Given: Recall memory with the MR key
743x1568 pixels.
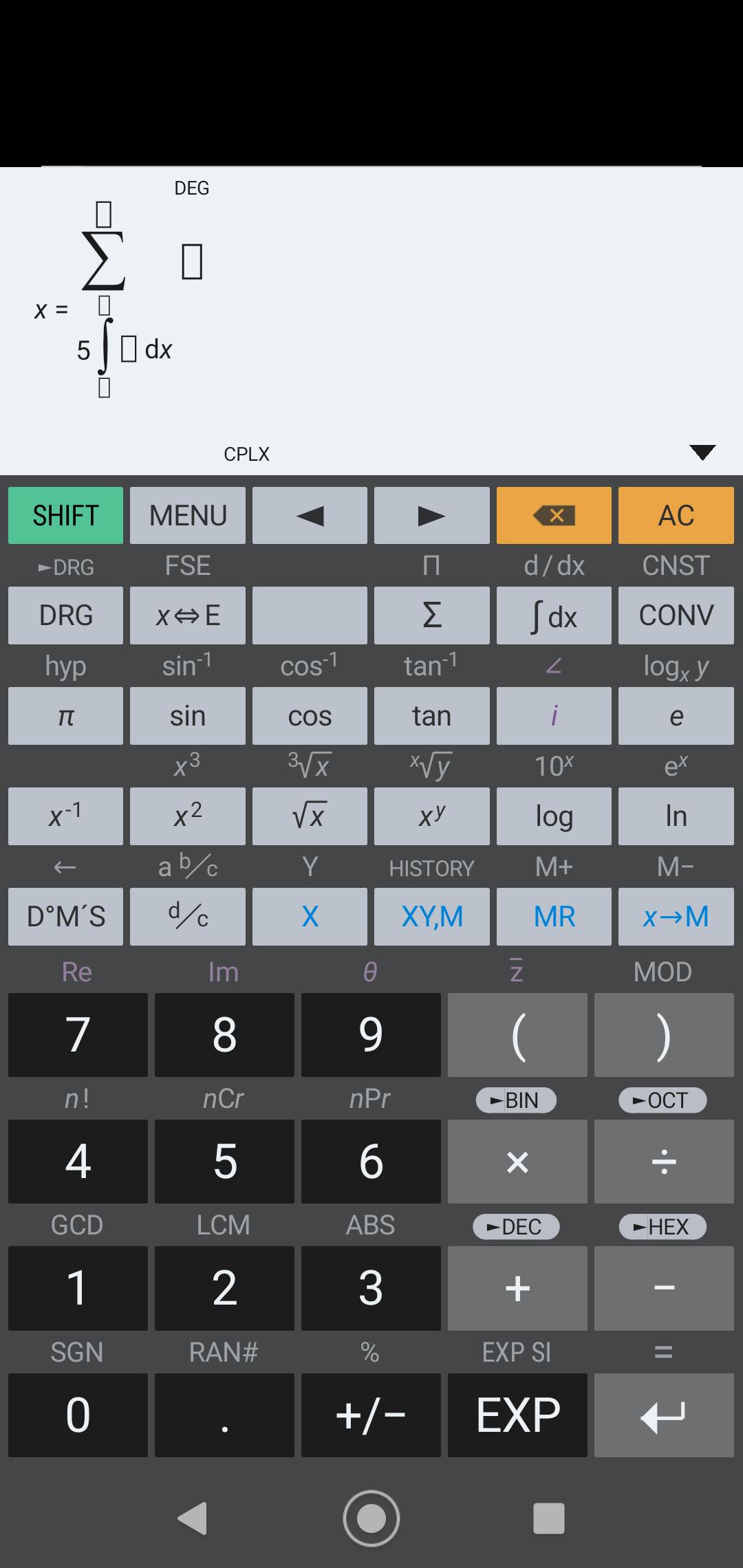Looking at the screenshot, I should [554, 916].
